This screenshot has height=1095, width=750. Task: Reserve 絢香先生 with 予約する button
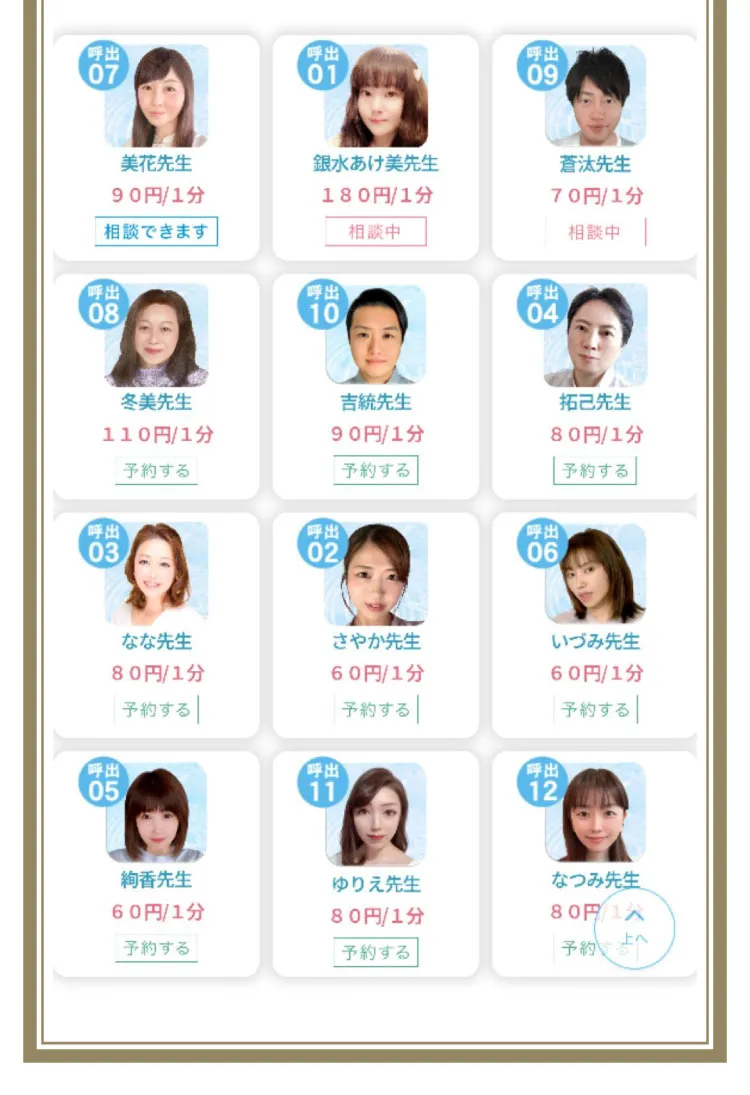pyautogui.click(x=156, y=947)
